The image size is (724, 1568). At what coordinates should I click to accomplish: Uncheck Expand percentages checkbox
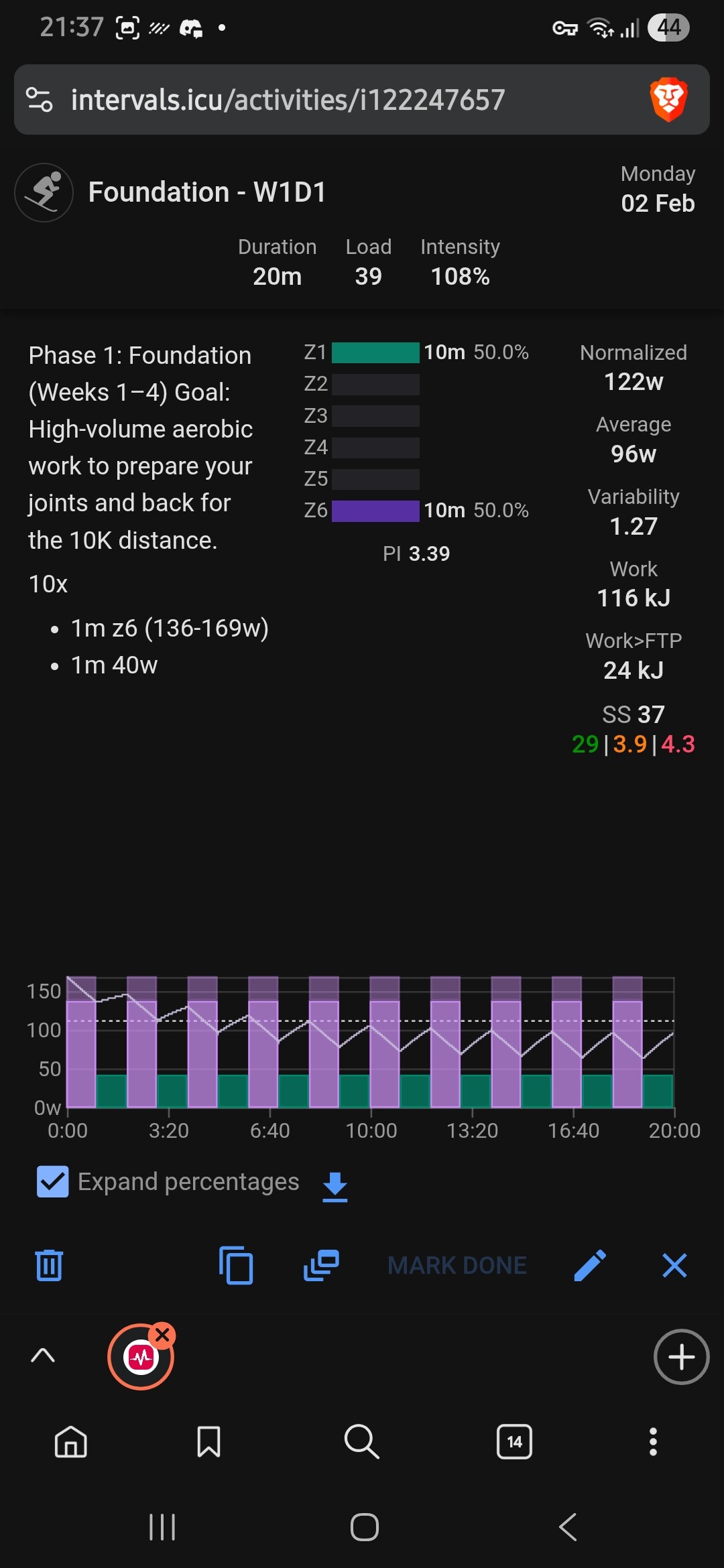pyautogui.click(x=53, y=1182)
